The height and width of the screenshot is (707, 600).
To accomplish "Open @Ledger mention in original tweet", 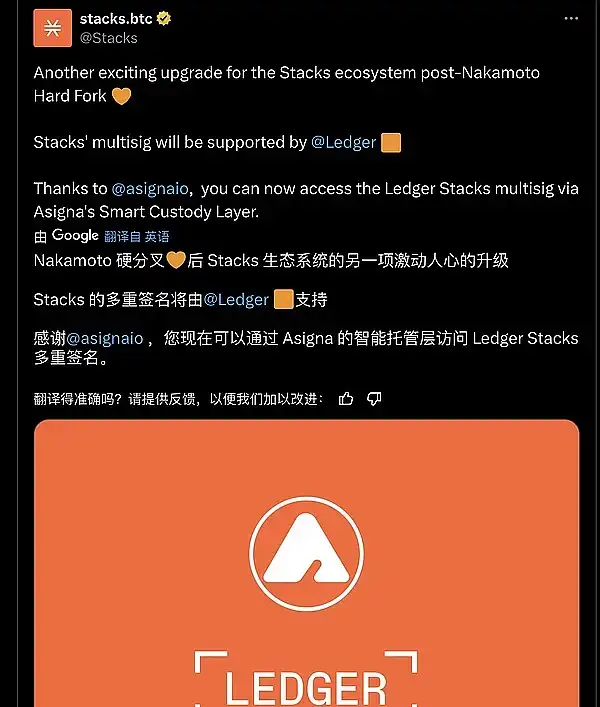I will pyautogui.click(x=343, y=142).
